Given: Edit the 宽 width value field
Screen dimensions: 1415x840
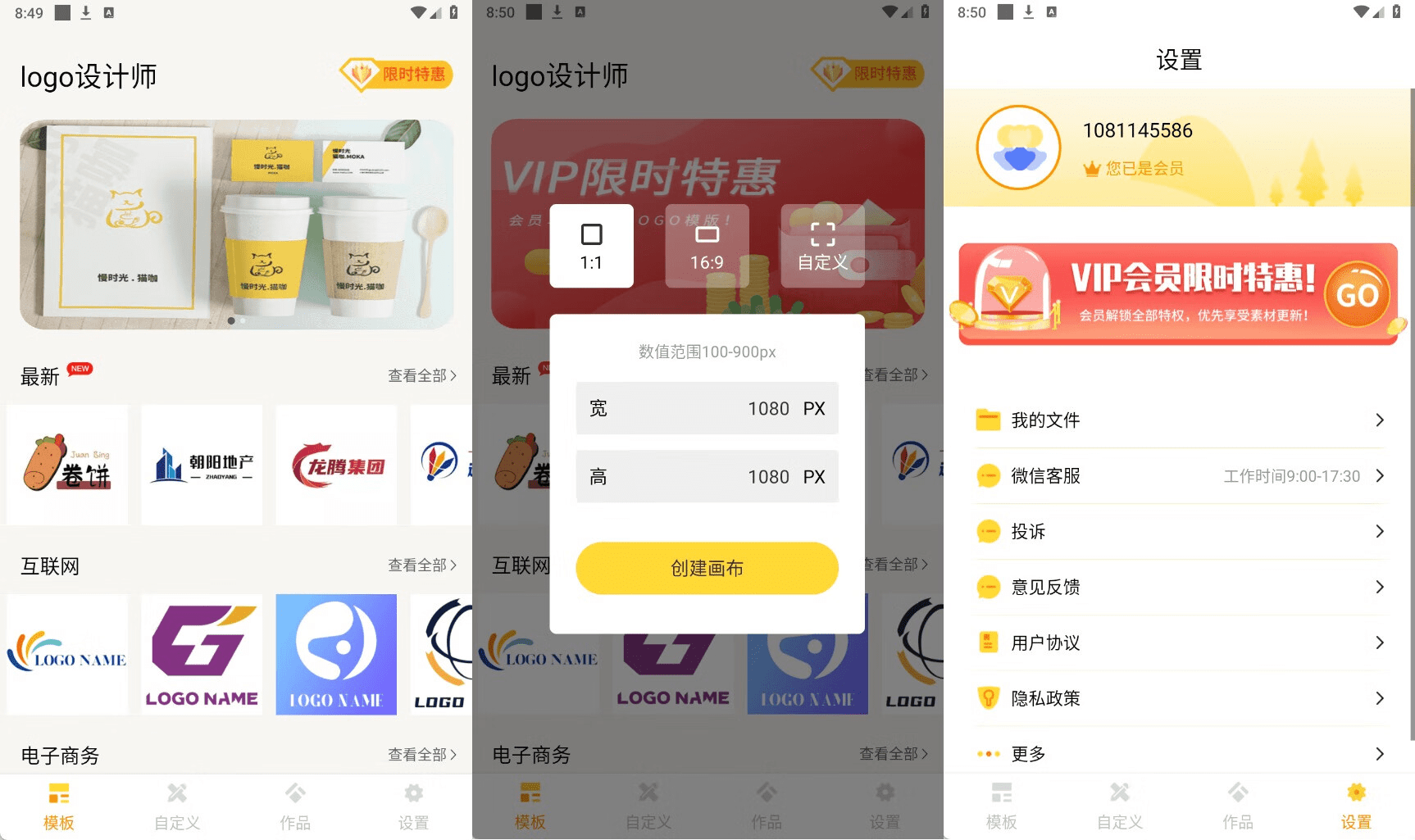Looking at the screenshot, I should 767,408.
